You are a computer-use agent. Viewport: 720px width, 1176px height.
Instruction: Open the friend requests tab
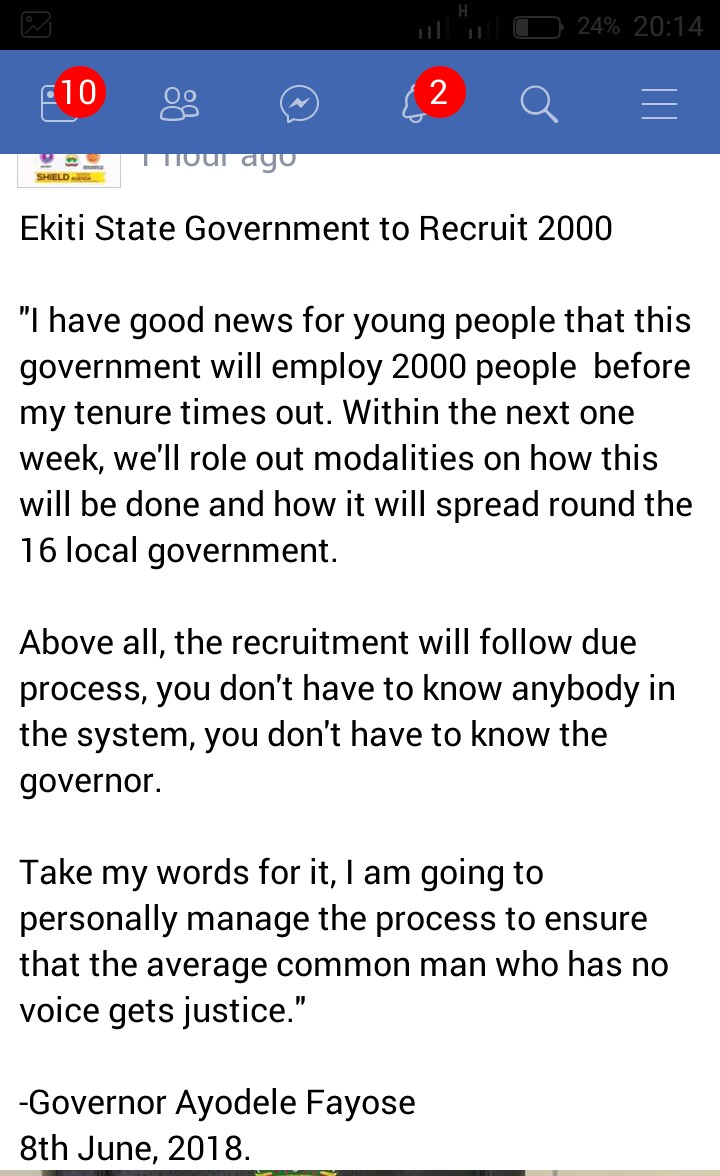[180, 103]
